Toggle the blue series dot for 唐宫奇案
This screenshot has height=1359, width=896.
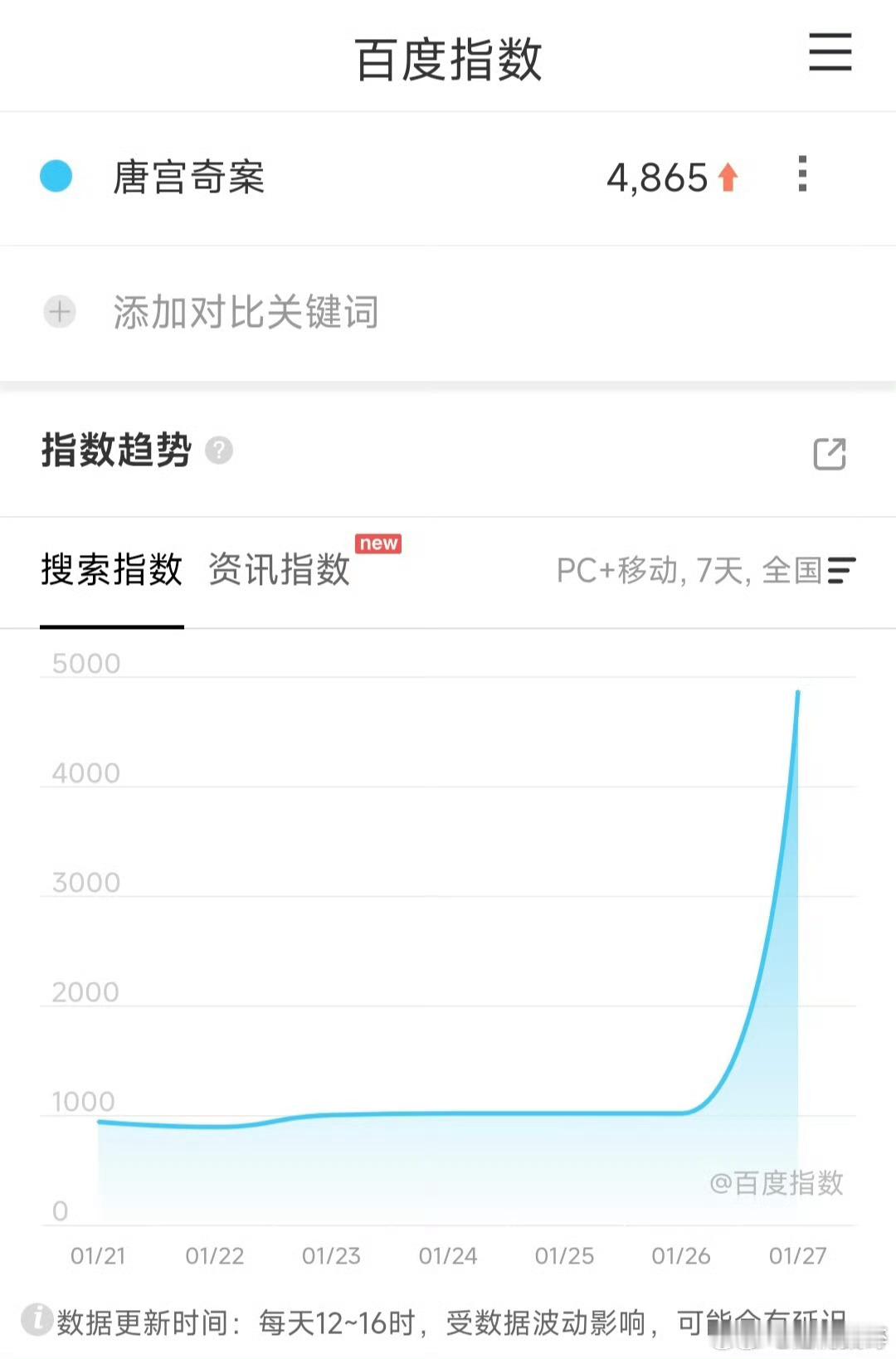56,178
